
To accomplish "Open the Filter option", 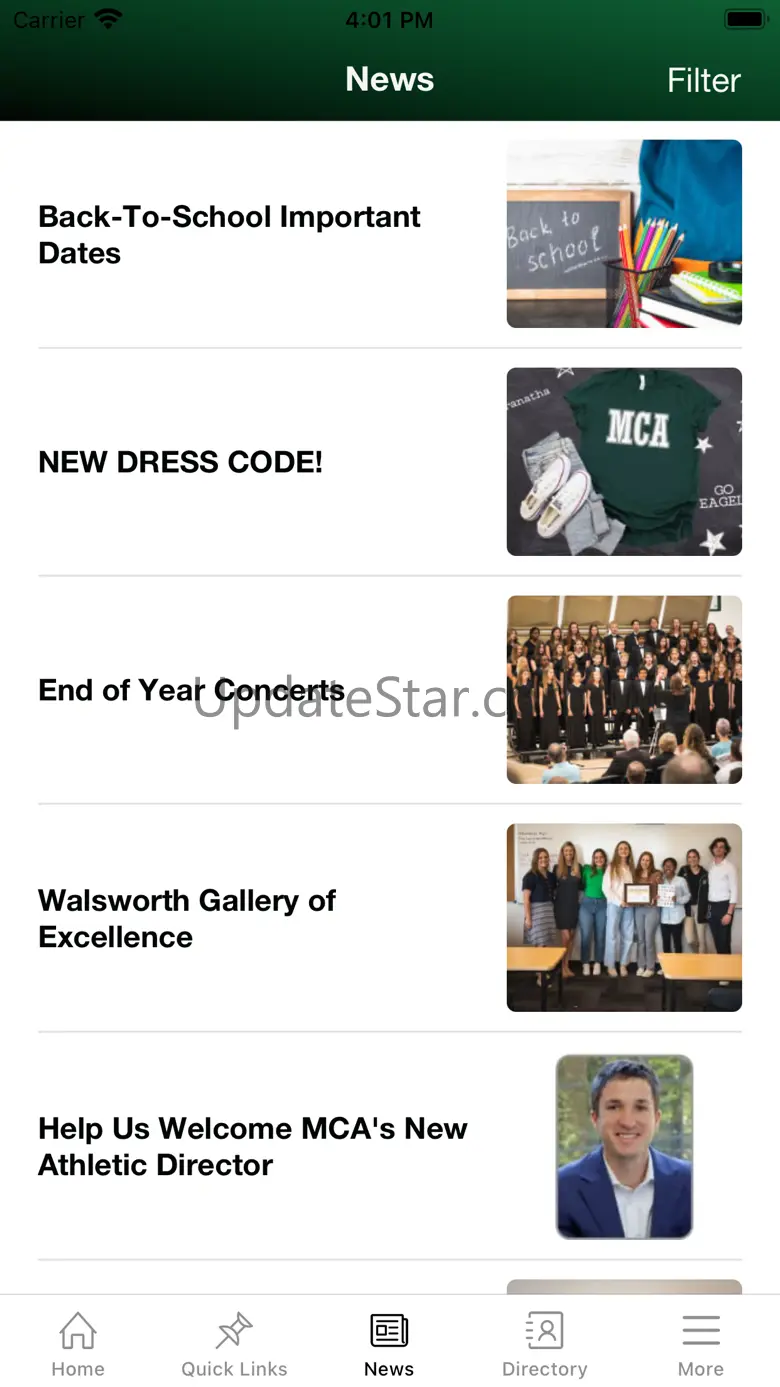I will click(703, 80).
